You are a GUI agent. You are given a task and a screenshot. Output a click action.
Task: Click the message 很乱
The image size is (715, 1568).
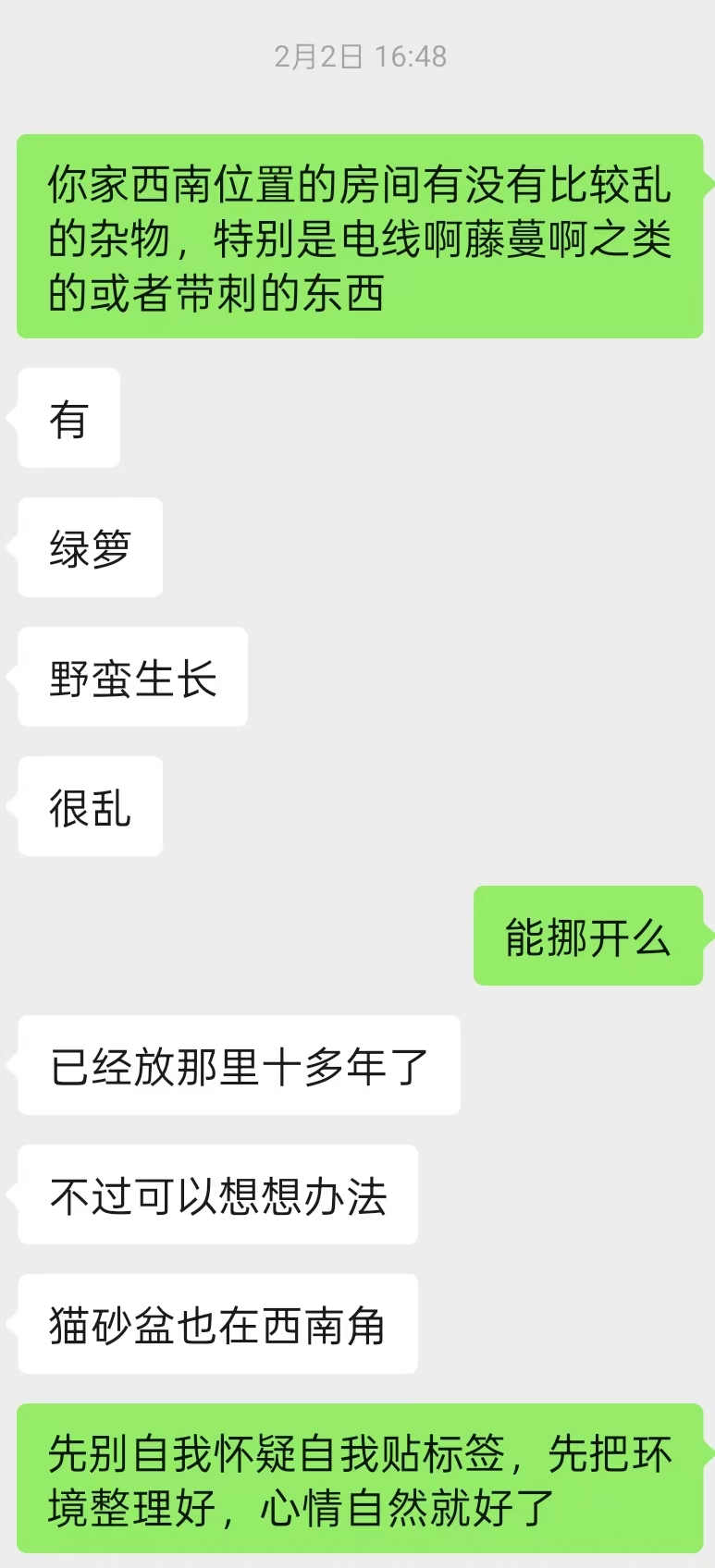pos(89,806)
